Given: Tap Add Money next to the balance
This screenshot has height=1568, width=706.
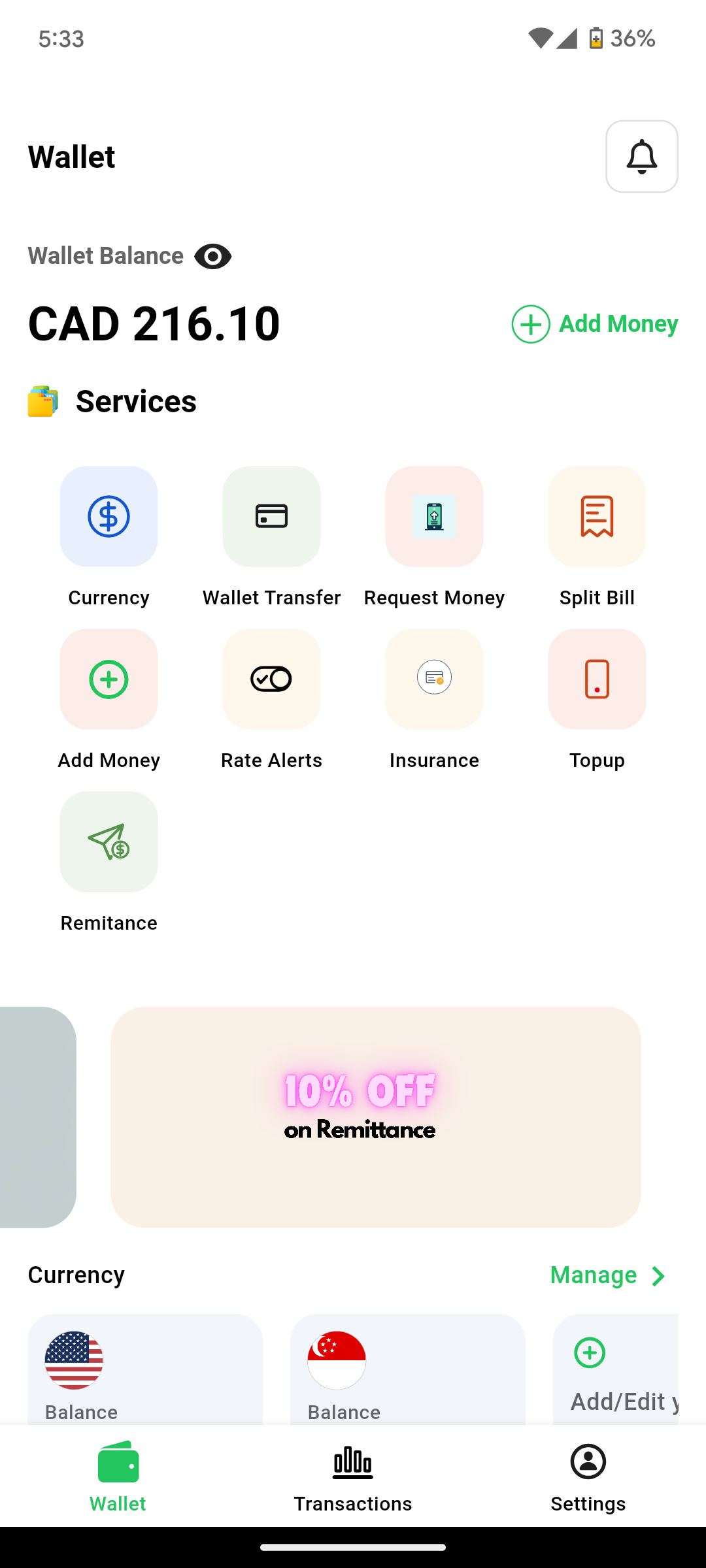Looking at the screenshot, I should click(595, 324).
